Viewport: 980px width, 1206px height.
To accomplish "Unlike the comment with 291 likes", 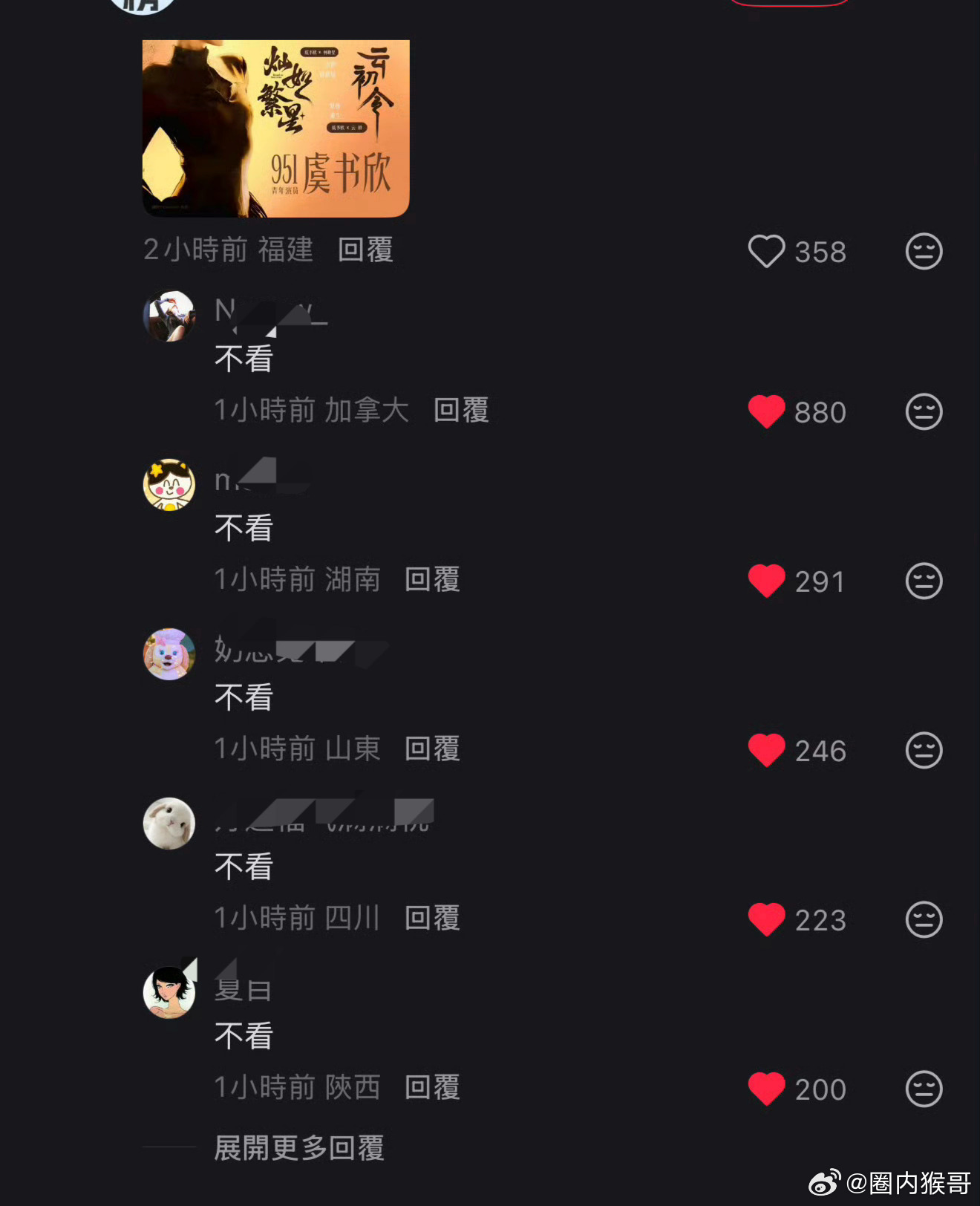I will [766, 581].
